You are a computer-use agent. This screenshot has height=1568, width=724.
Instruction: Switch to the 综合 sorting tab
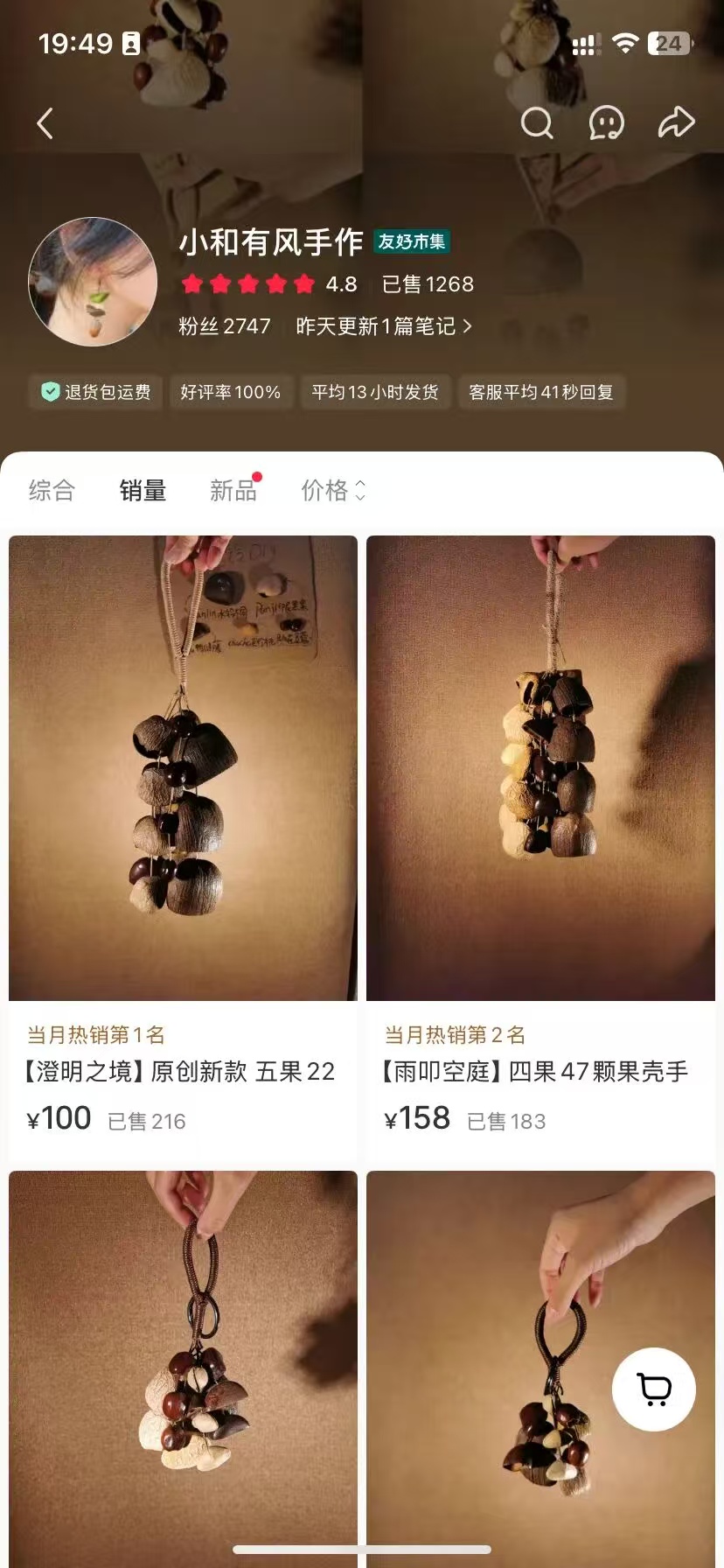(x=51, y=491)
